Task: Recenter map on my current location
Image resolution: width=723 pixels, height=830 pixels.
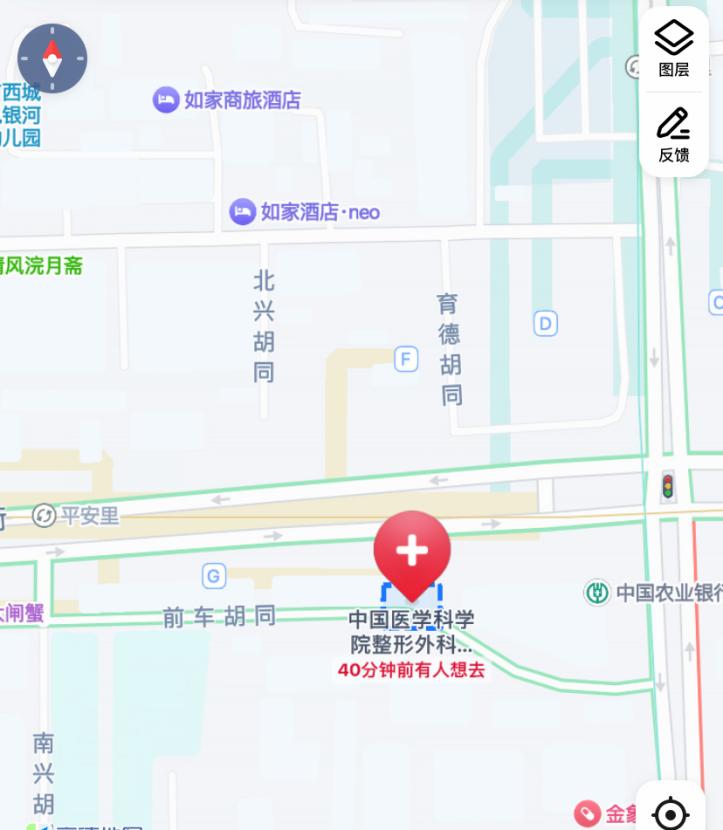Action: pyautogui.click(x=671, y=812)
